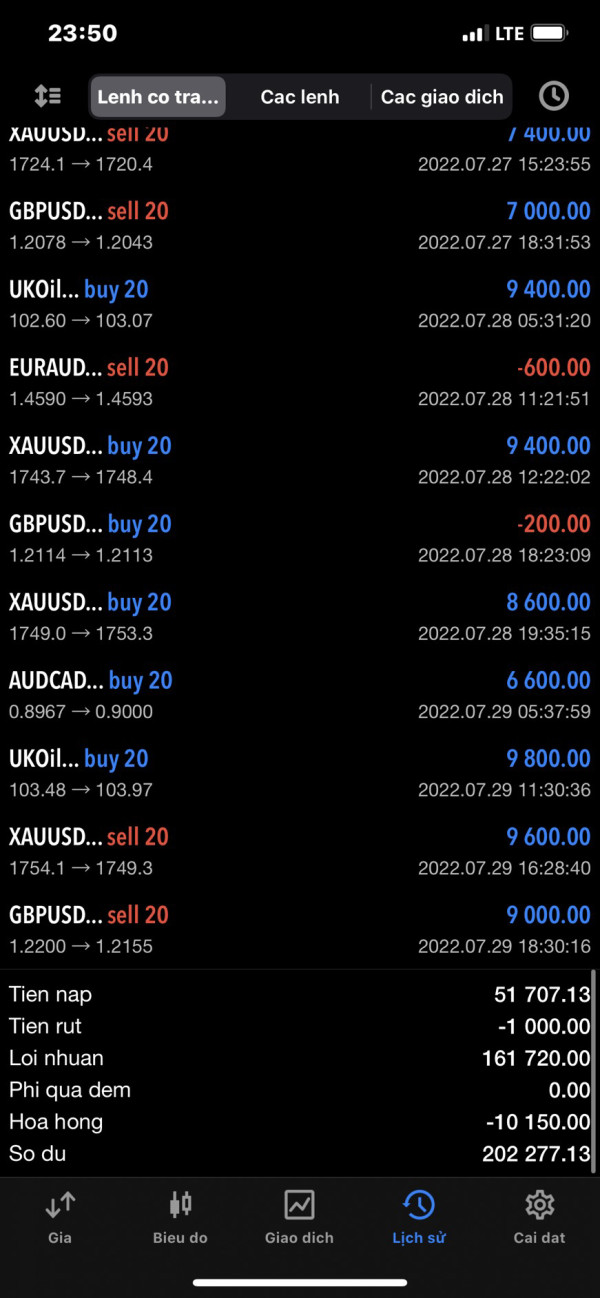Open the clock period filter icon

coord(553,96)
